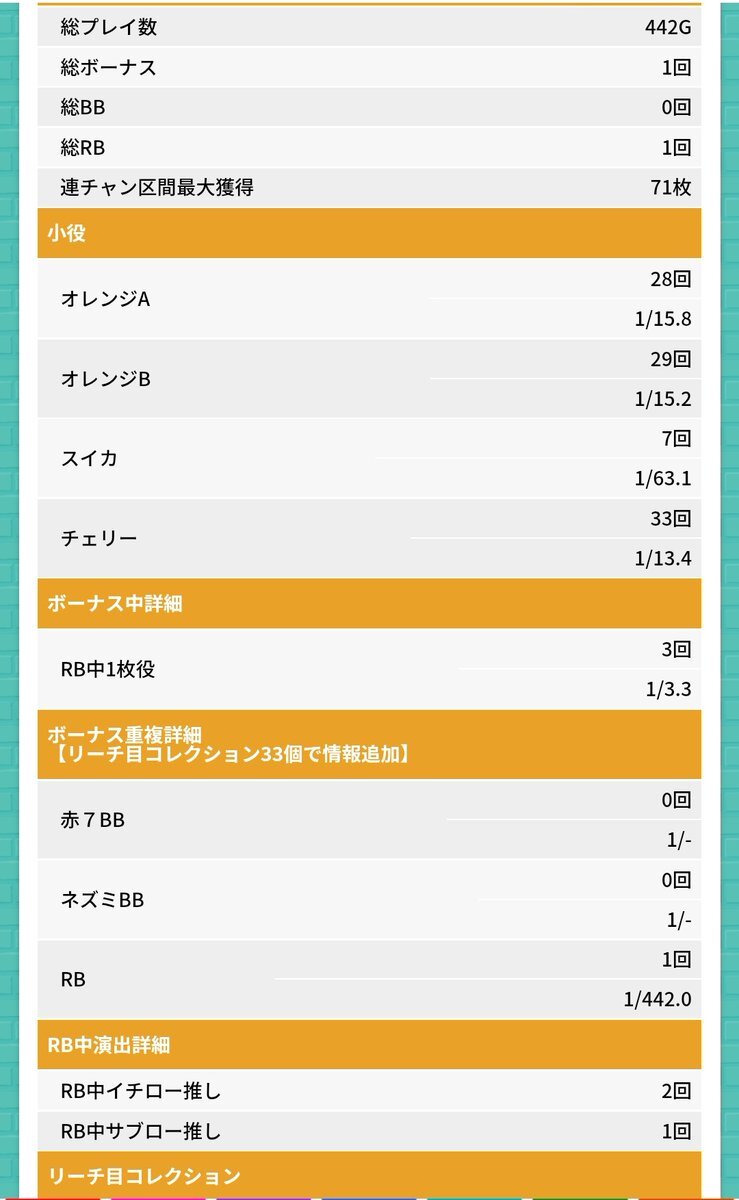Select the RB中1枚役 entry
Viewport: 739px width, 1200px height.
pos(369,667)
